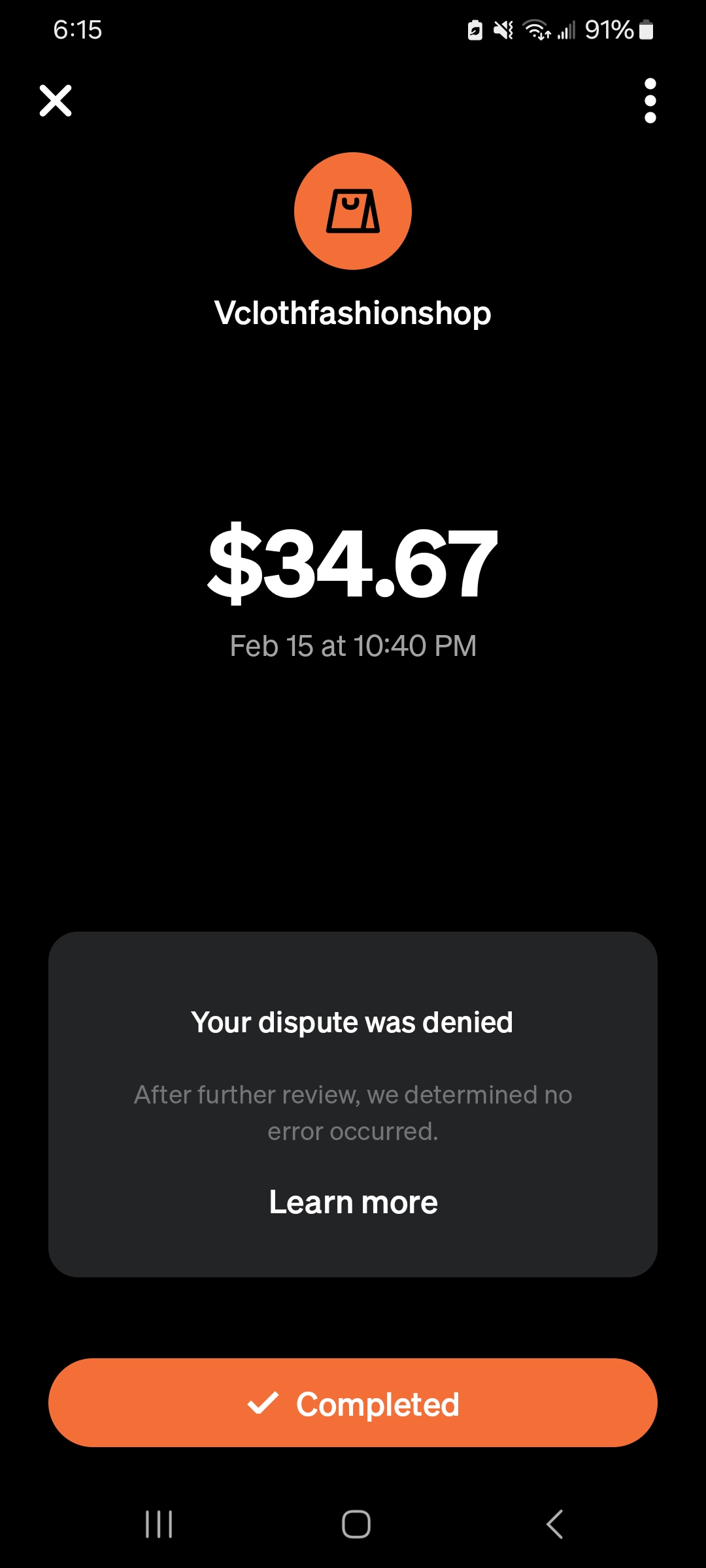Go to the system home screen
The width and height of the screenshot is (706, 1568).
pyautogui.click(x=356, y=1524)
